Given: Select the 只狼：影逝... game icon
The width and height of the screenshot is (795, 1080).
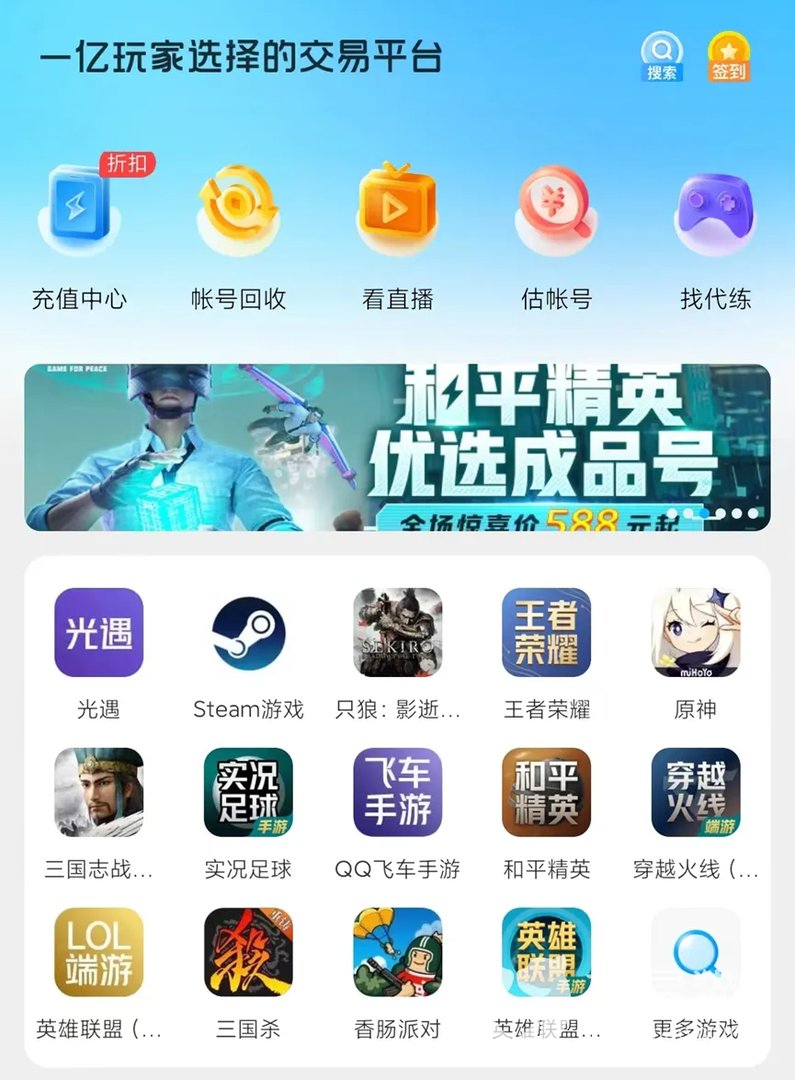Looking at the screenshot, I should click(x=397, y=633).
